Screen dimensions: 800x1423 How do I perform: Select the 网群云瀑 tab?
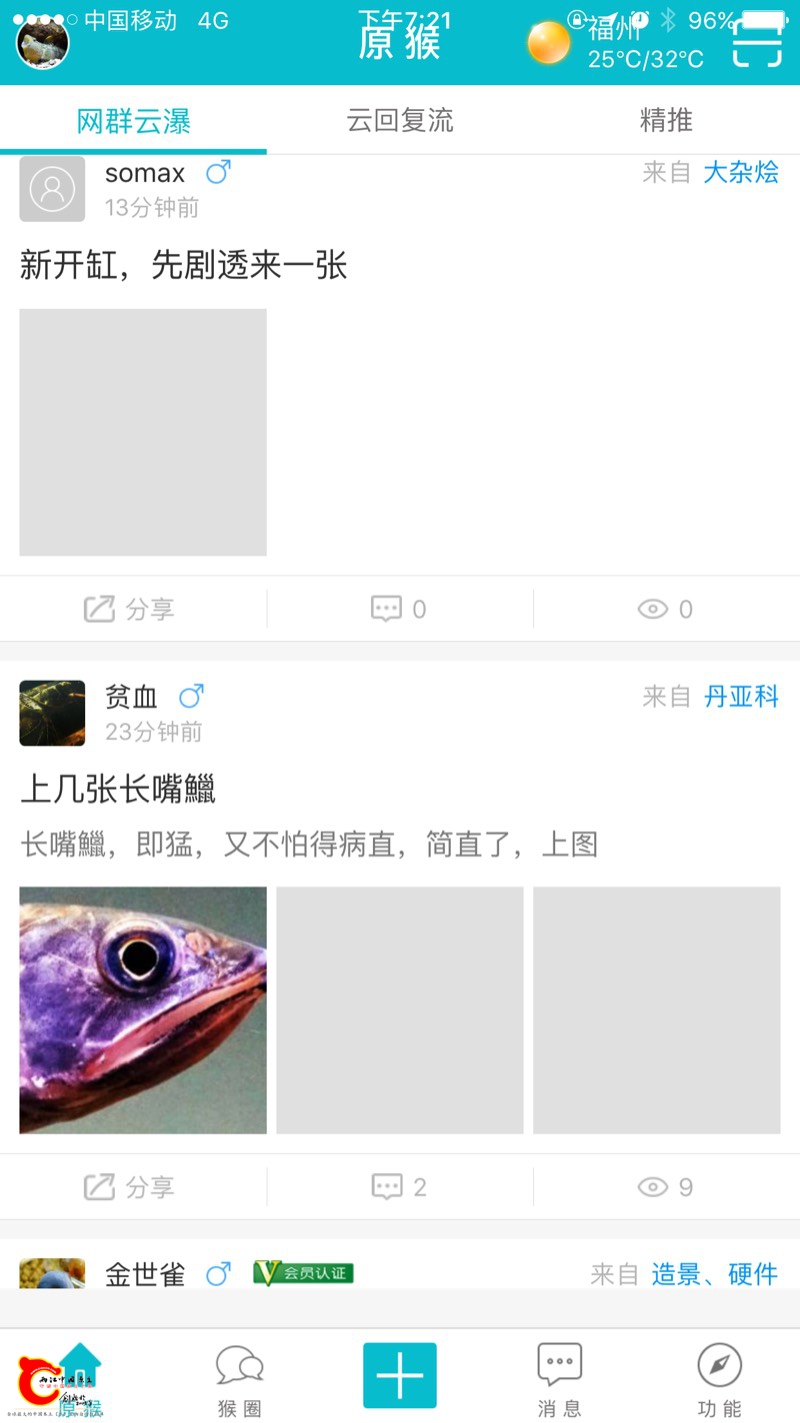click(x=133, y=121)
